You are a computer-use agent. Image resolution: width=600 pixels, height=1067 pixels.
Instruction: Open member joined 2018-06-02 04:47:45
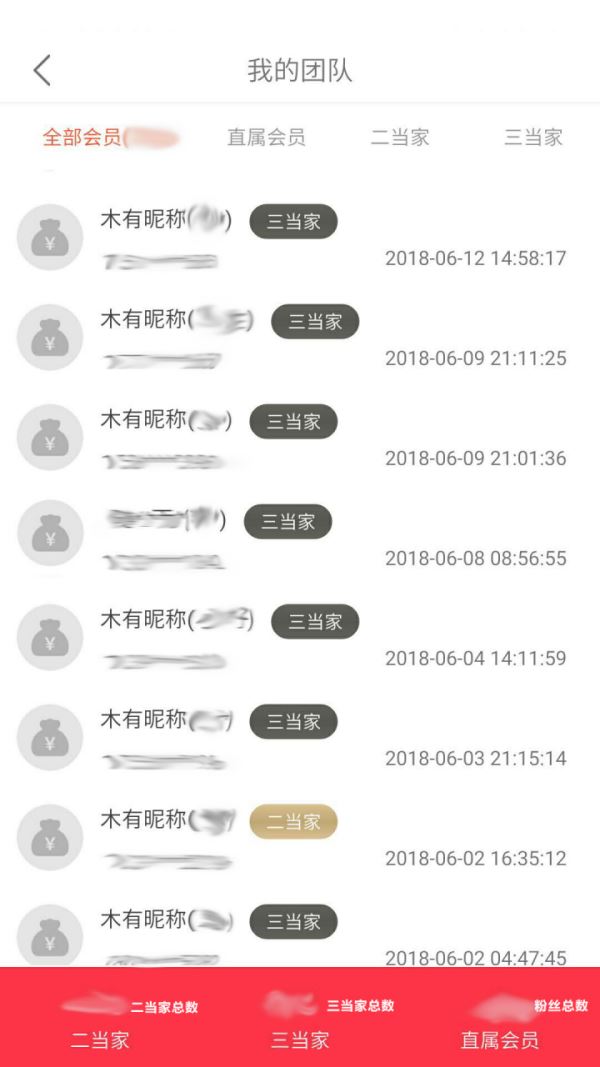tap(300, 935)
